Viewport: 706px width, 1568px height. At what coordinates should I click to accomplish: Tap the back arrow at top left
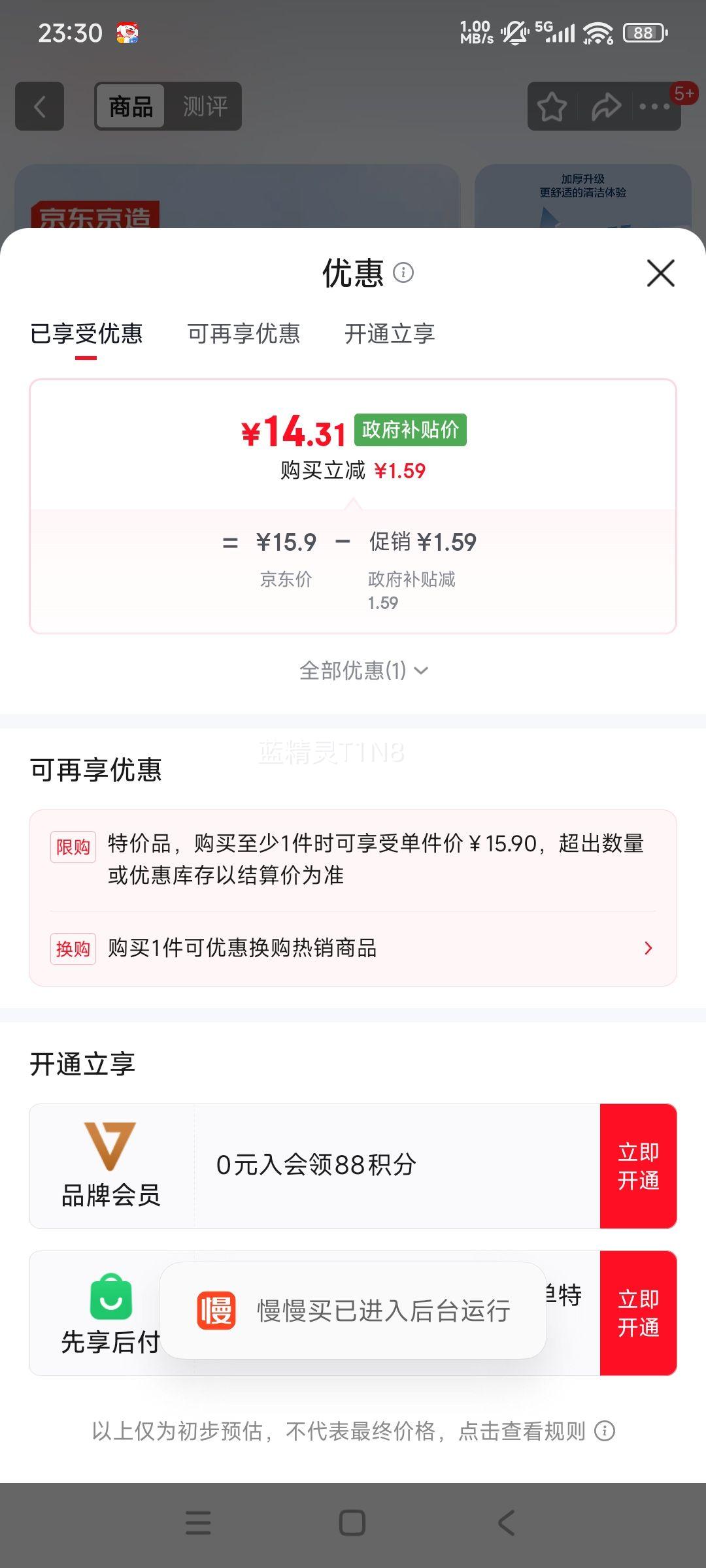coord(39,106)
